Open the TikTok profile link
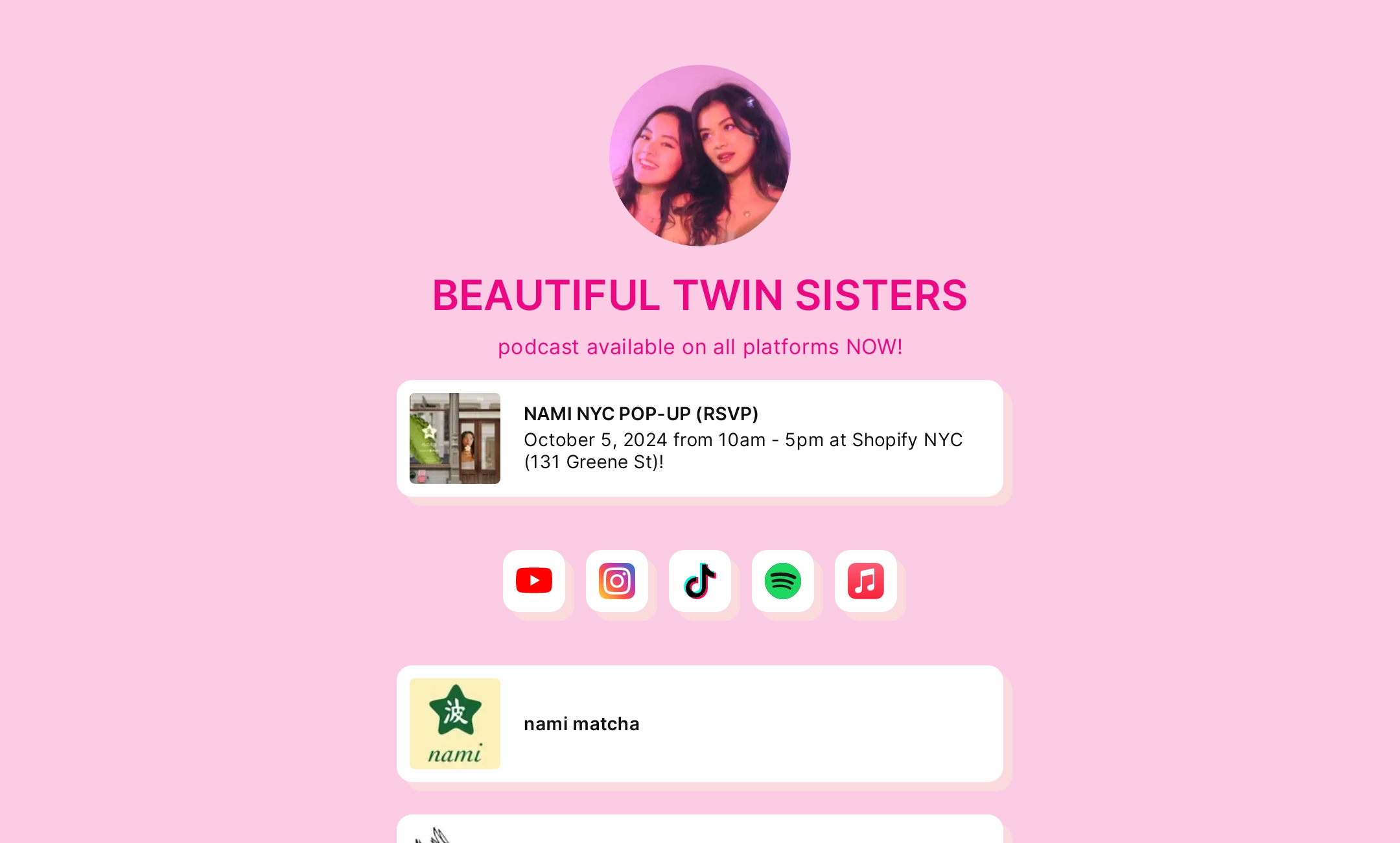 pos(700,581)
